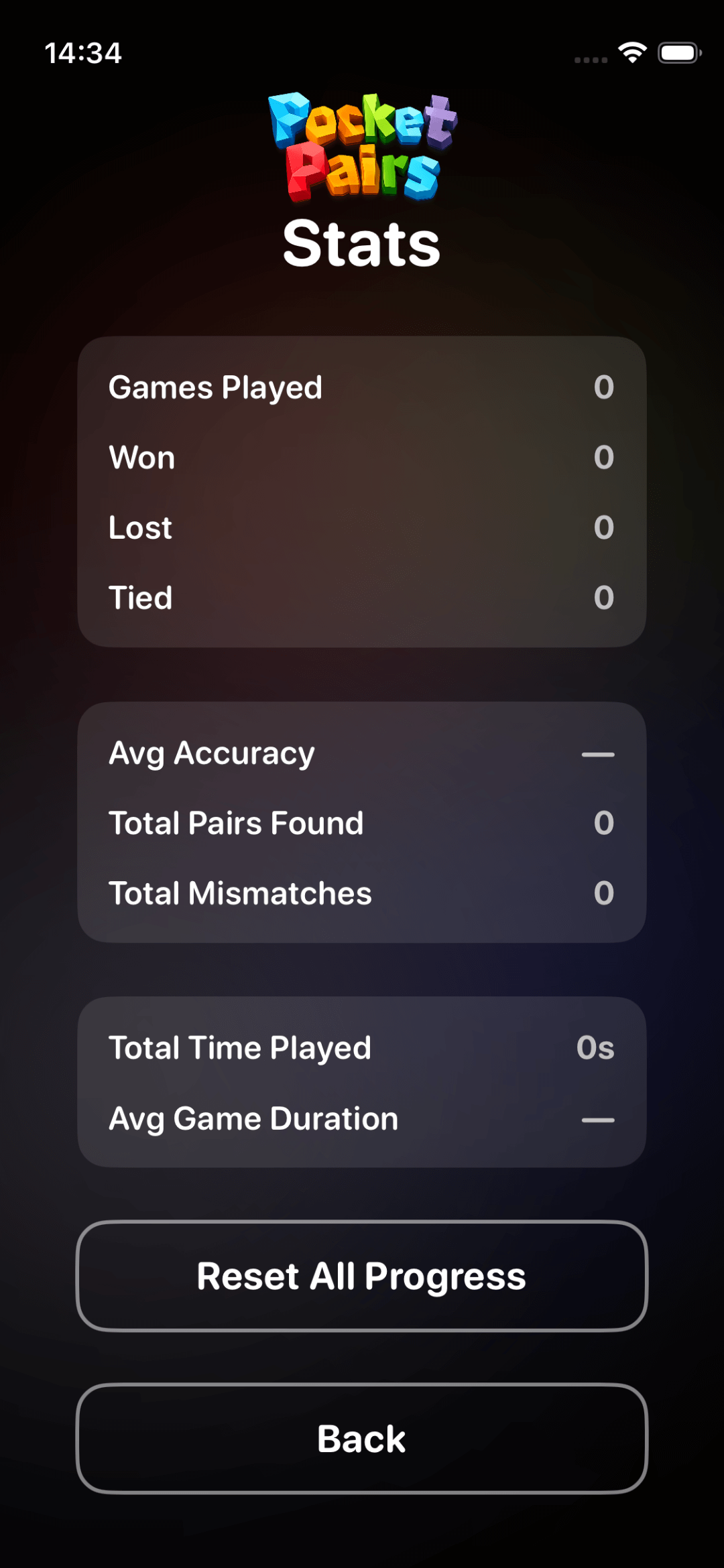Click the zero next to Games Played
Viewport: 724px width, 1568px height.
coord(604,387)
